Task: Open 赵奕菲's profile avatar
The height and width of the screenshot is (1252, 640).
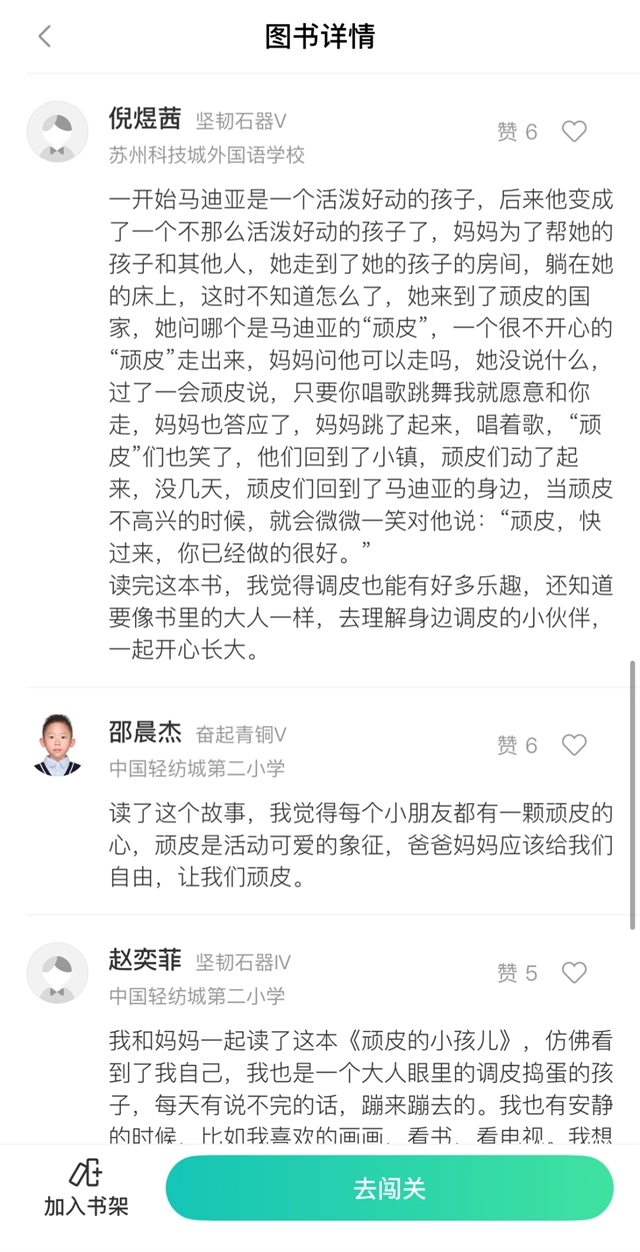Action: (57, 974)
